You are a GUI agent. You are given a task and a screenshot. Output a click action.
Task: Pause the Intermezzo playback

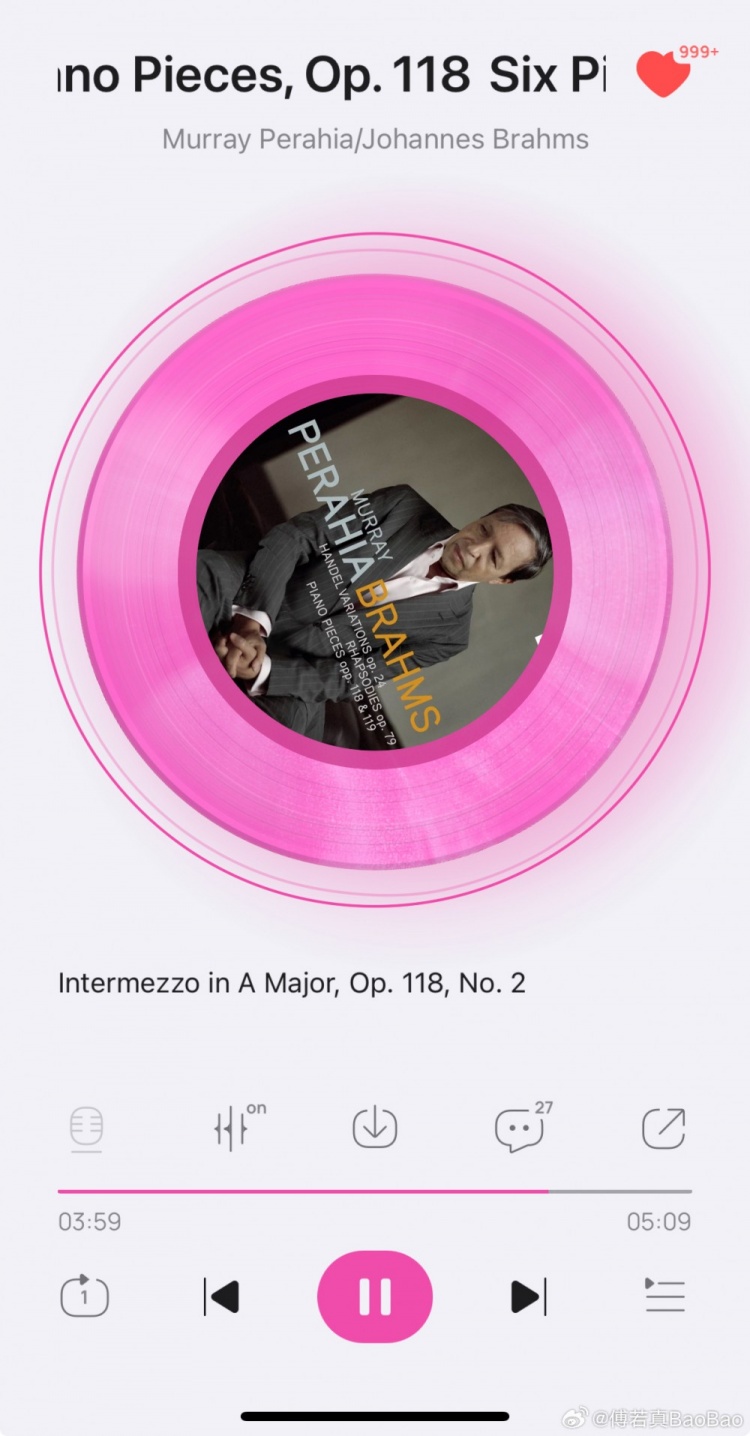coord(375,1296)
